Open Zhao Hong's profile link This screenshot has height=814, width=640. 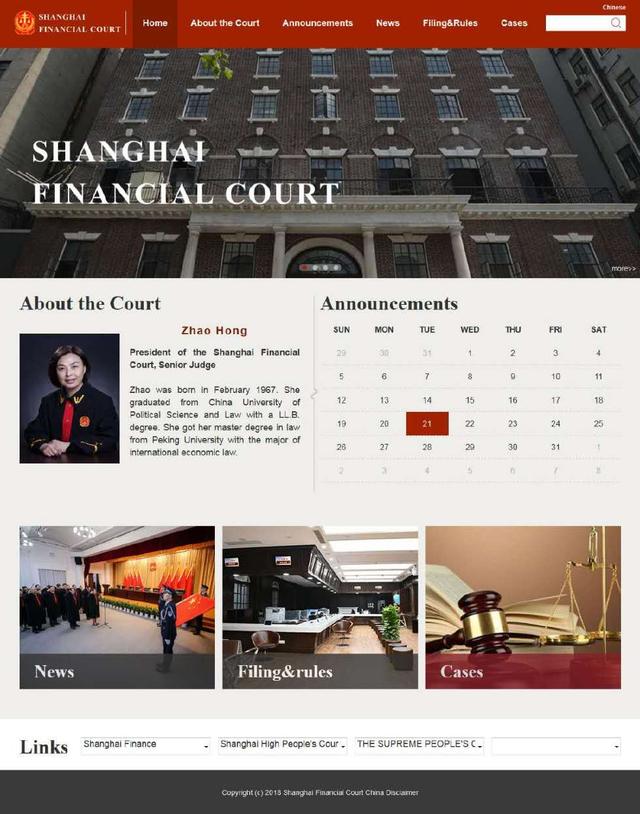point(214,330)
